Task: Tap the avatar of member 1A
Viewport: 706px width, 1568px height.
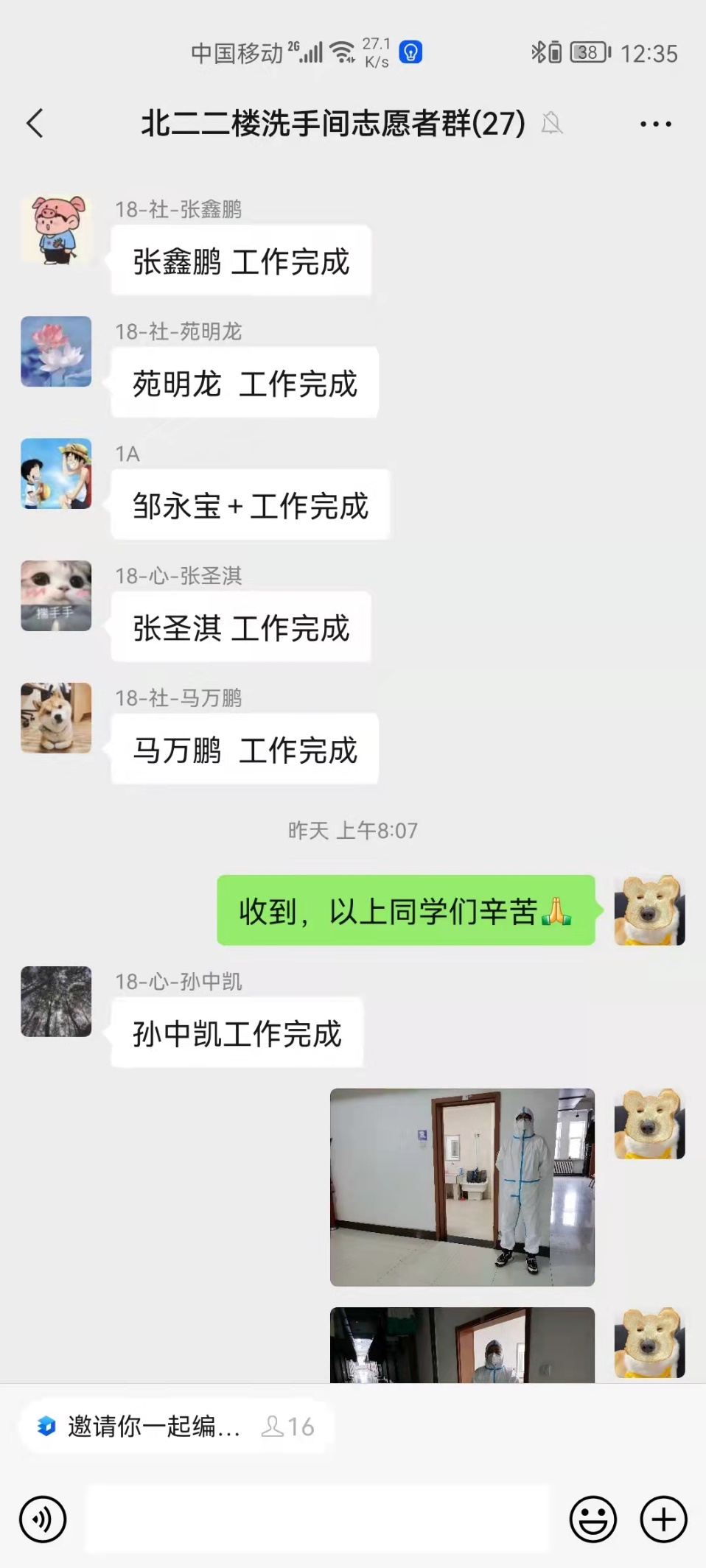Action: pyautogui.click(x=56, y=474)
